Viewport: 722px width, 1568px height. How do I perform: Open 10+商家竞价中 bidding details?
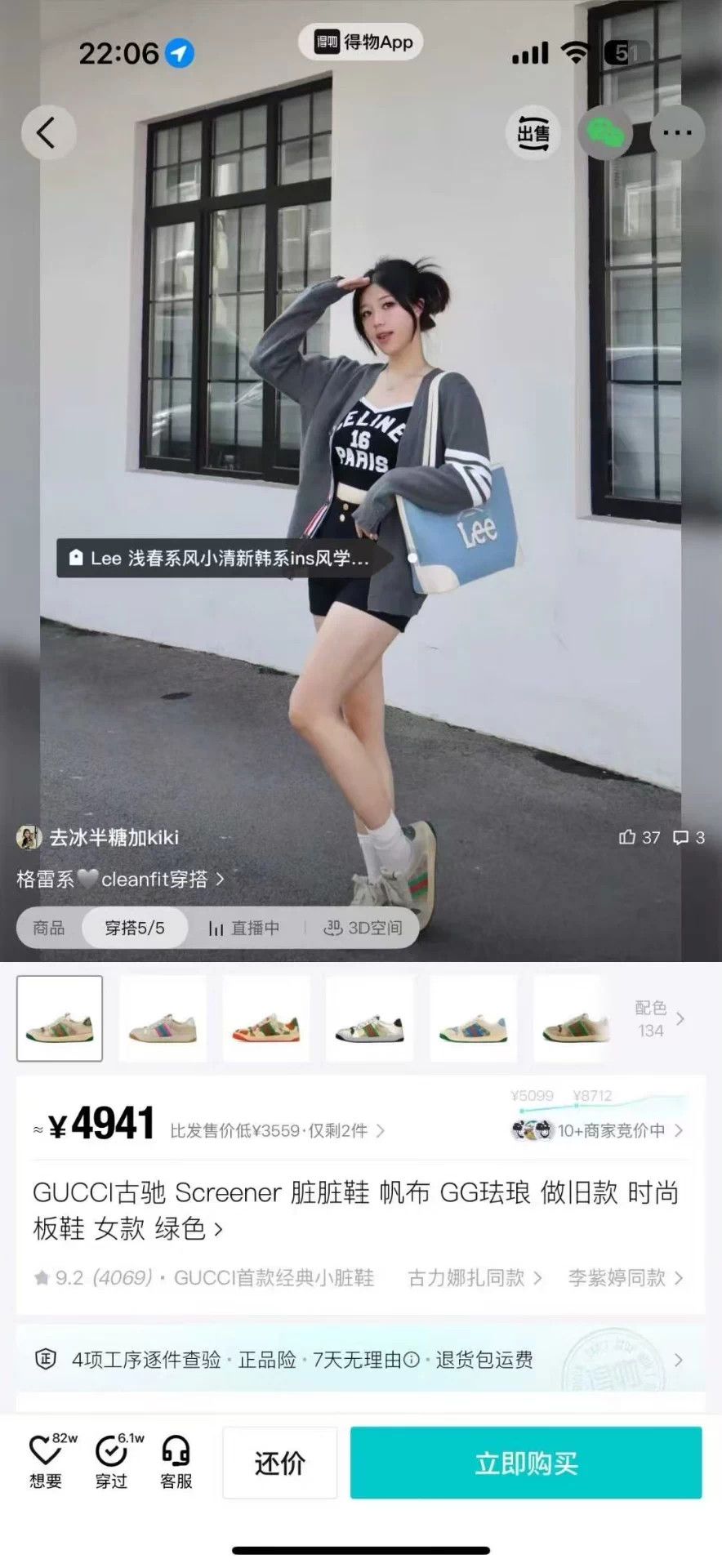599,1131
